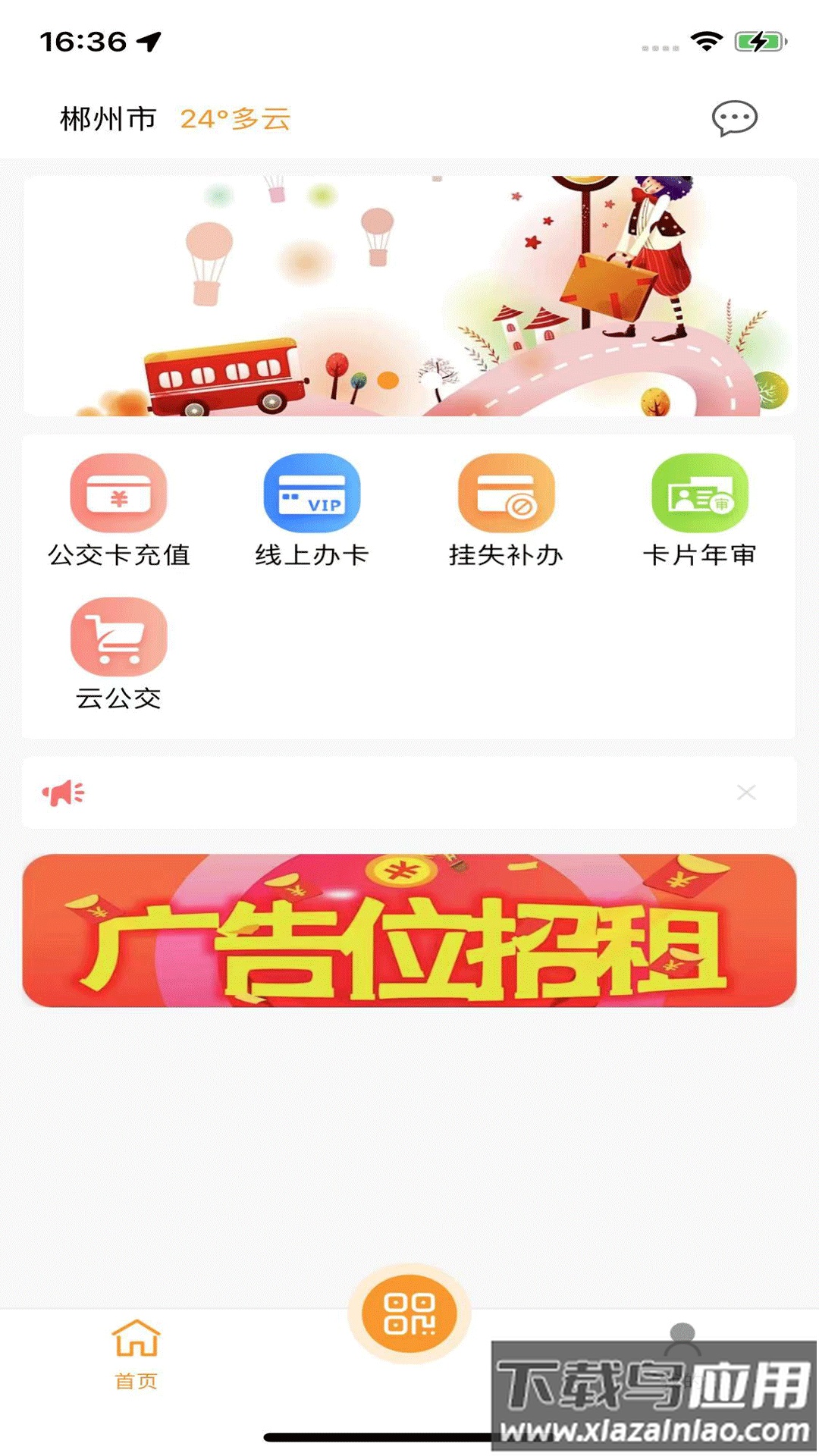
Task: Tap the orange QR code scan button
Action: click(x=409, y=1312)
